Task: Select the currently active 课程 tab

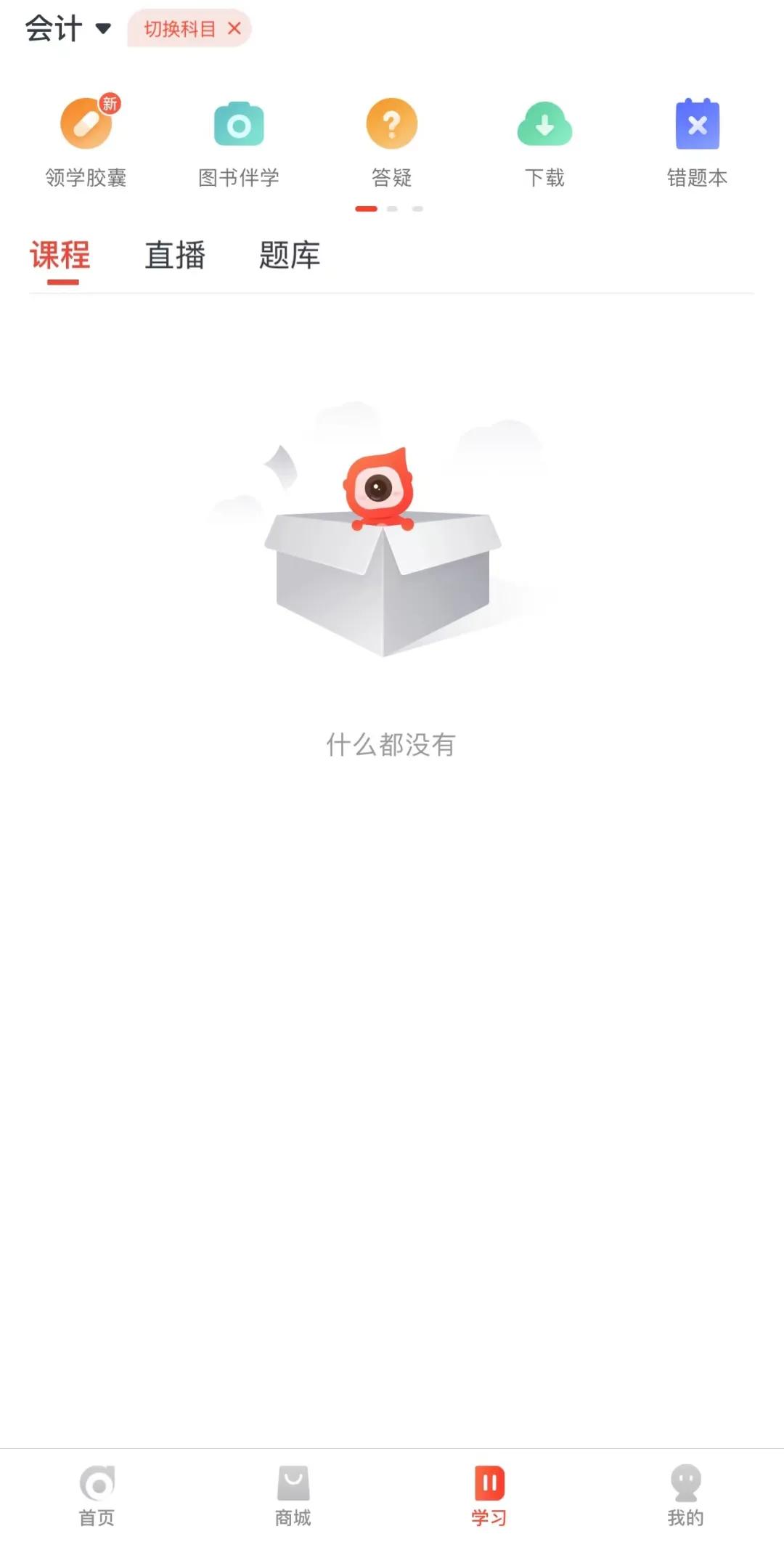Action: click(61, 256)
